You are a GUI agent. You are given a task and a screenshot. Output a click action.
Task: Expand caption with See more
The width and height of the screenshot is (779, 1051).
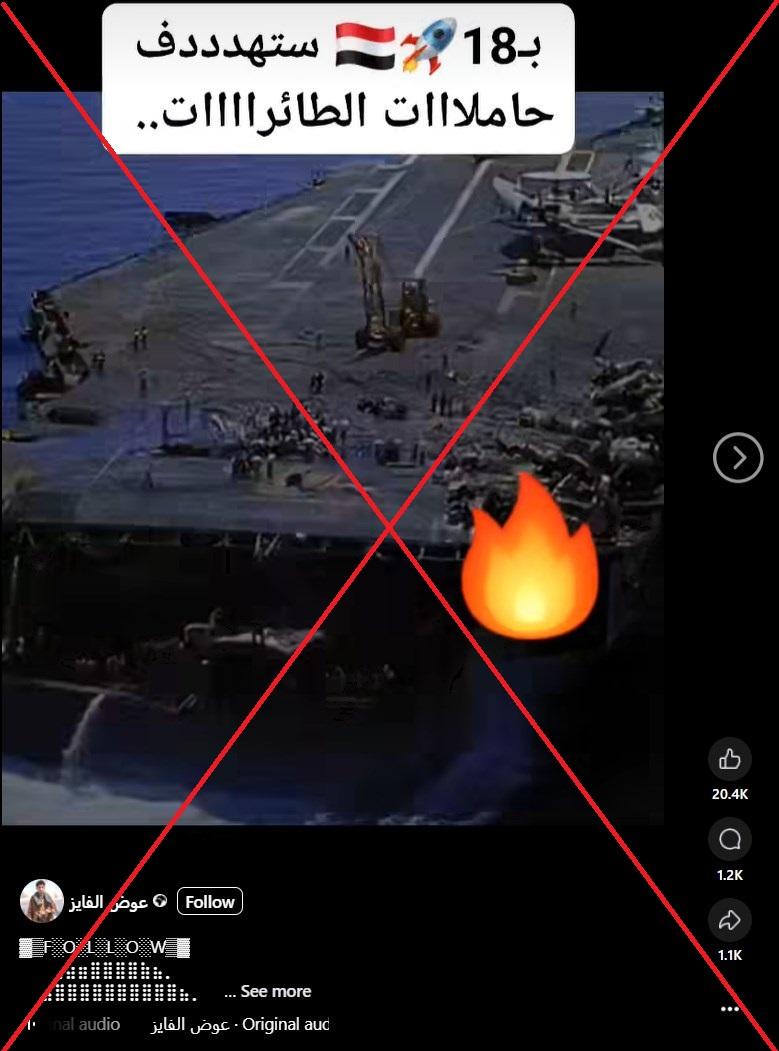pyautogui.click(x=276, y=992)
